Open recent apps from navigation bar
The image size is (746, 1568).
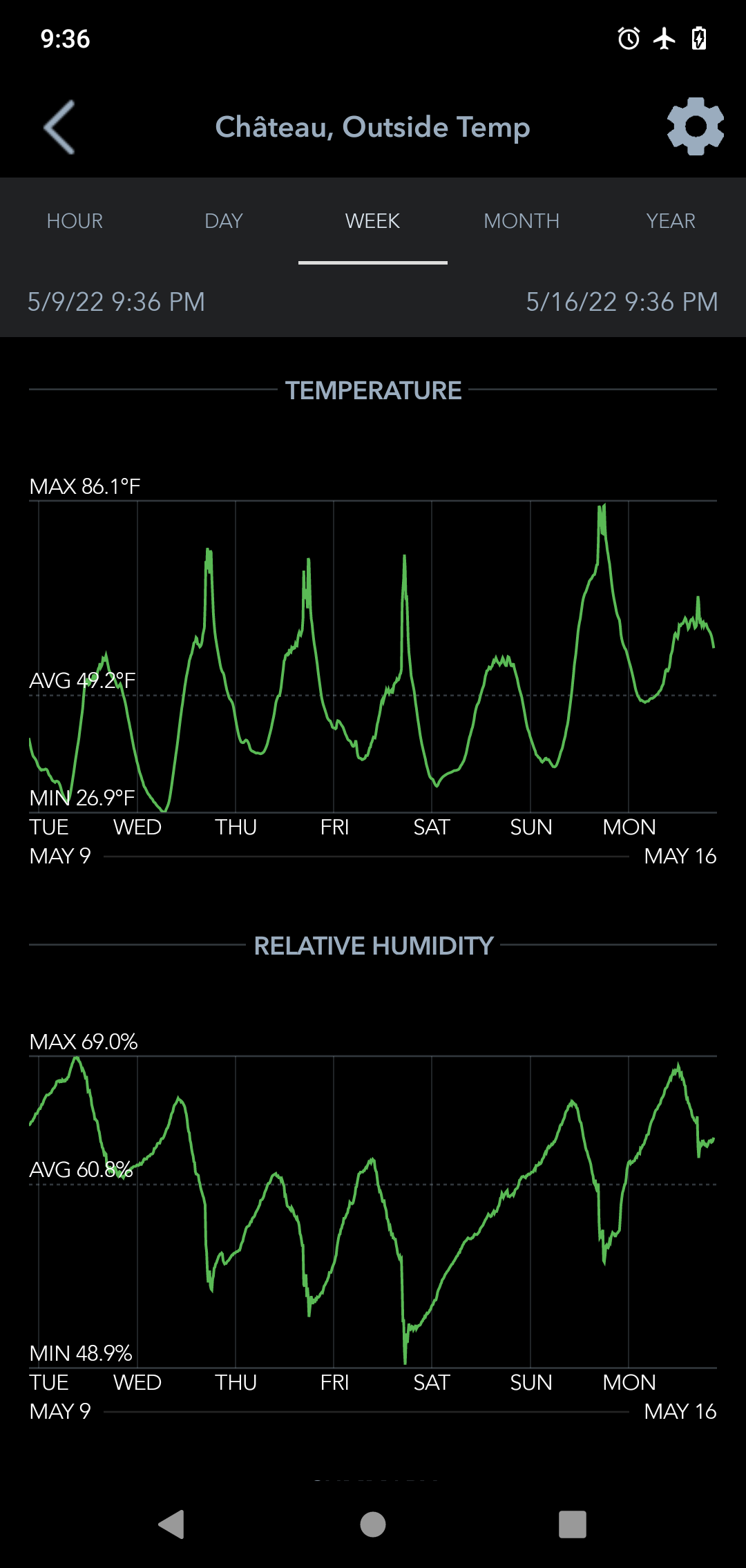coord(573,1524)
